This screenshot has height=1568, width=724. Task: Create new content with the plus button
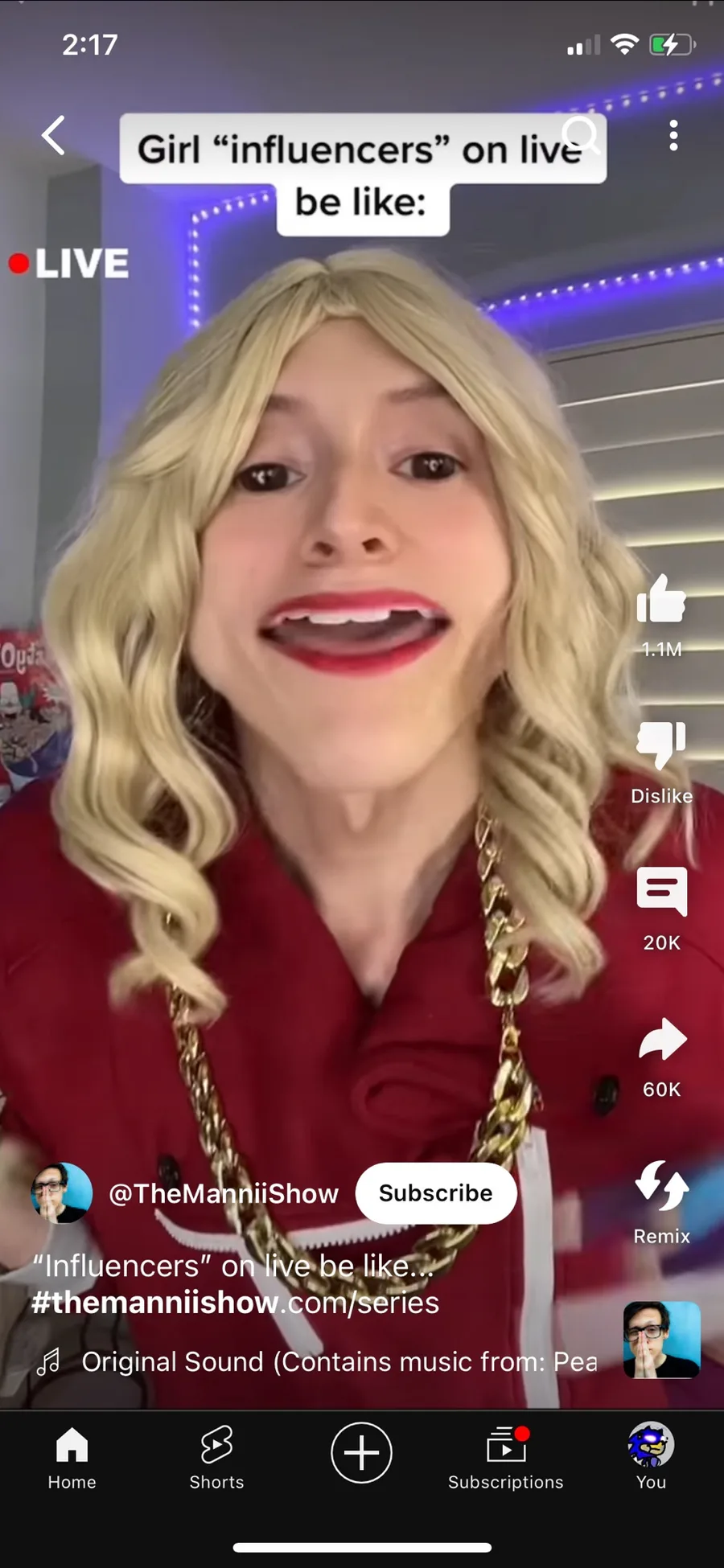coord(361,1452)
